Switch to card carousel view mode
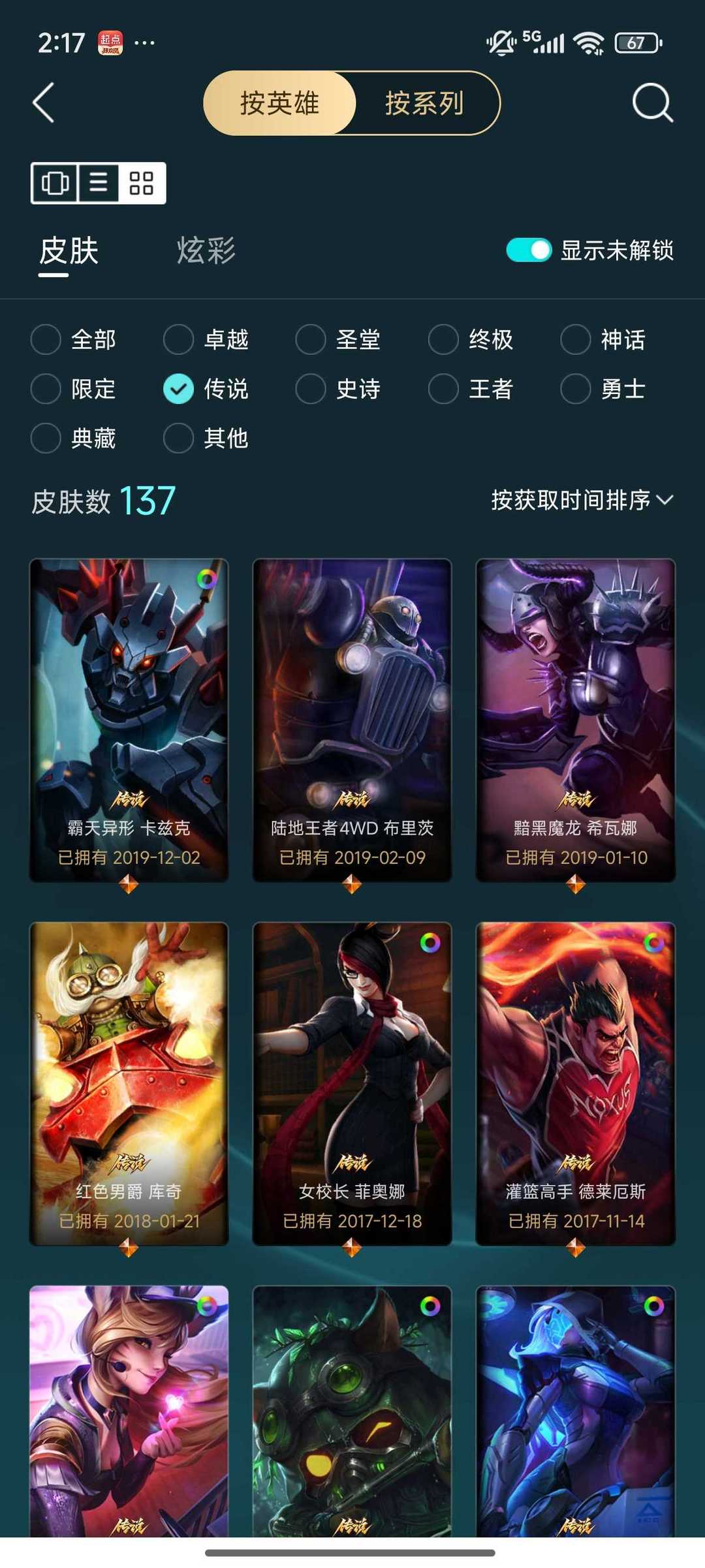This screenshot has width=705, height=1568. [55, 183]
